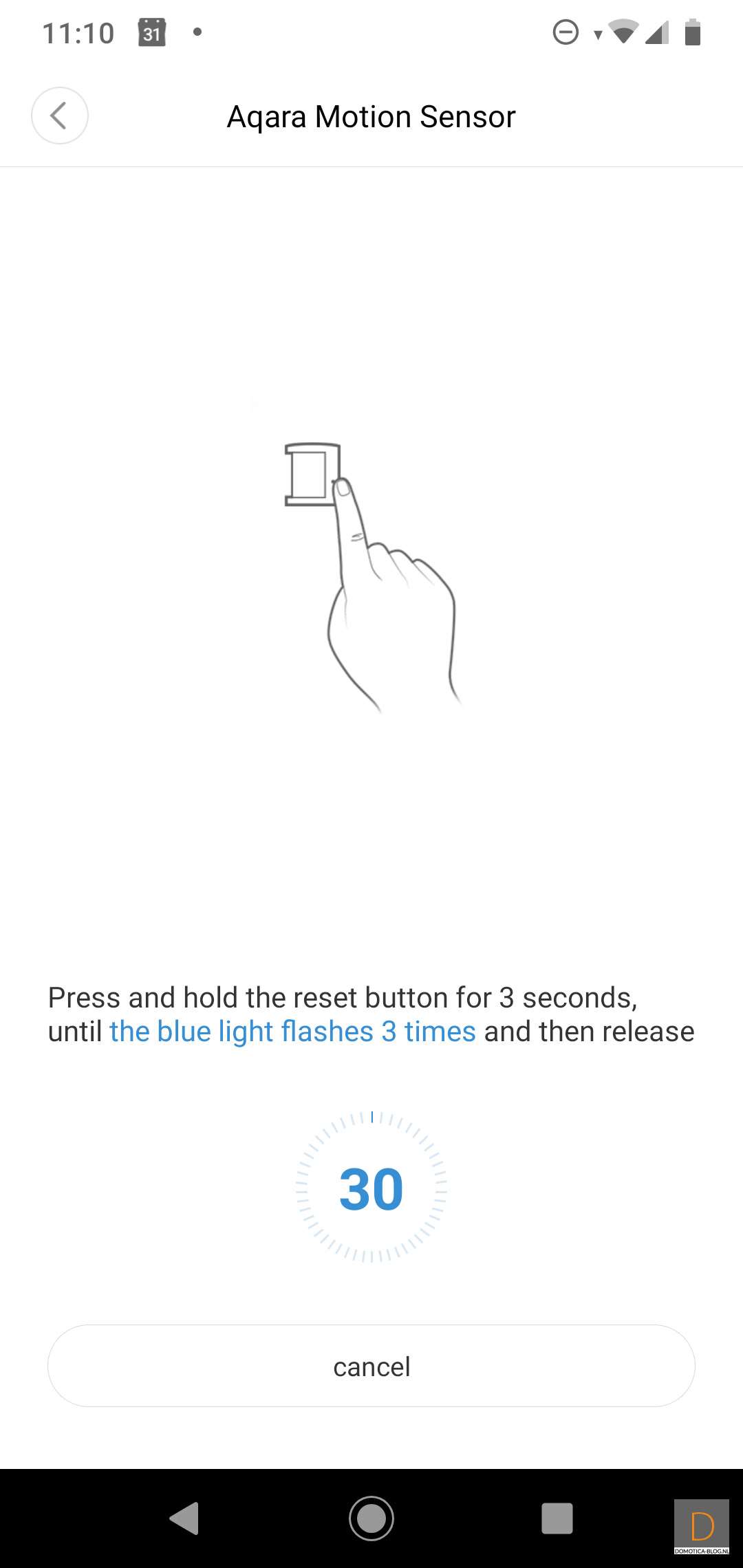Image resolution: width=743 pixels, height=1568 pixels.
Task: Tap the system home button
Action: coord(371,1518)
